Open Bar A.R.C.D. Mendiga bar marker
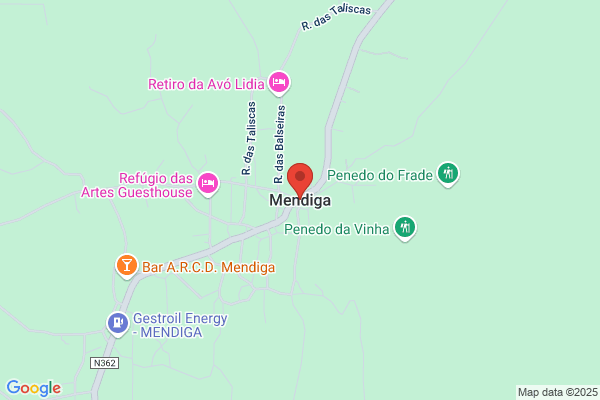Screen dimensions: 600x400 click(127, 266)
